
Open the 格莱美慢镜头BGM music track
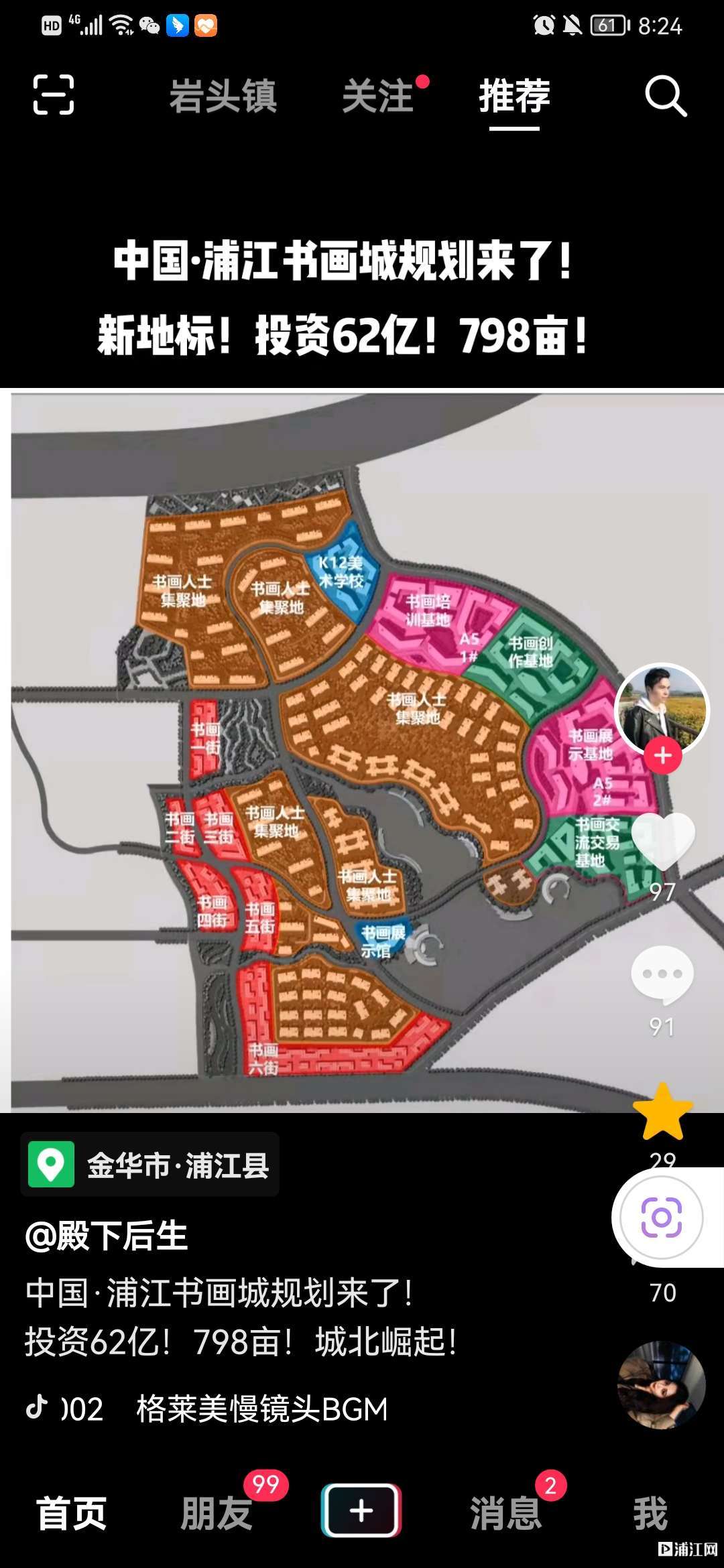coord(261,1409)
